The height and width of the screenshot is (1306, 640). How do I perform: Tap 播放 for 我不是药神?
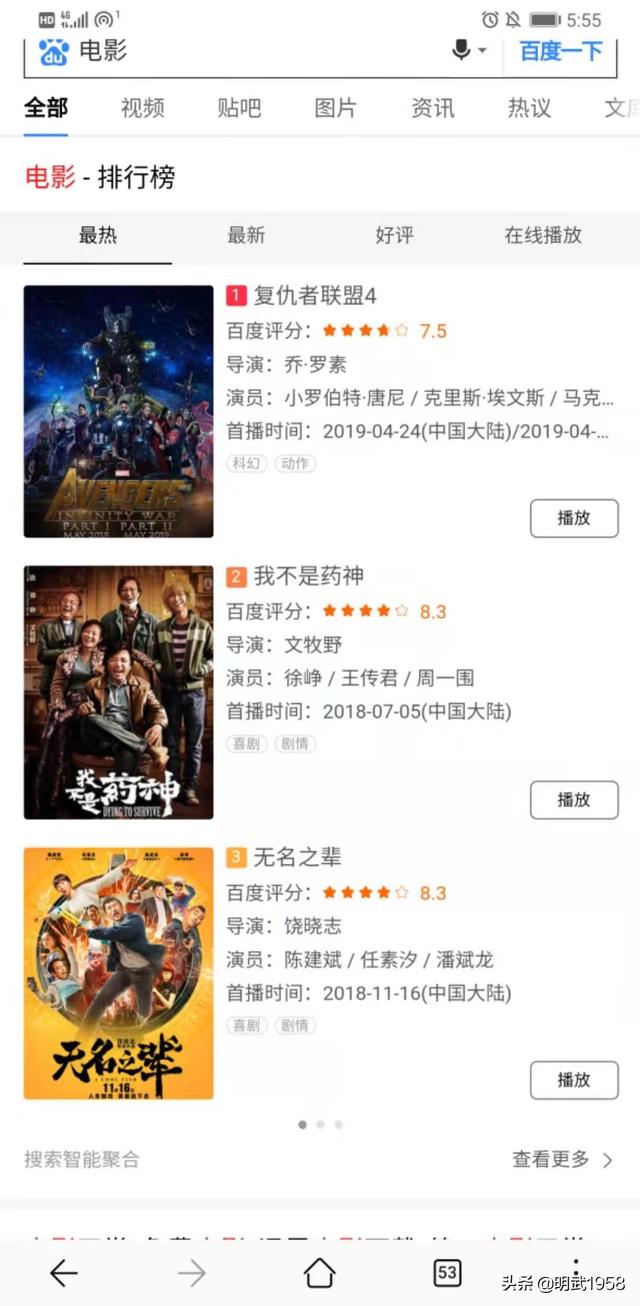(574, 799)
